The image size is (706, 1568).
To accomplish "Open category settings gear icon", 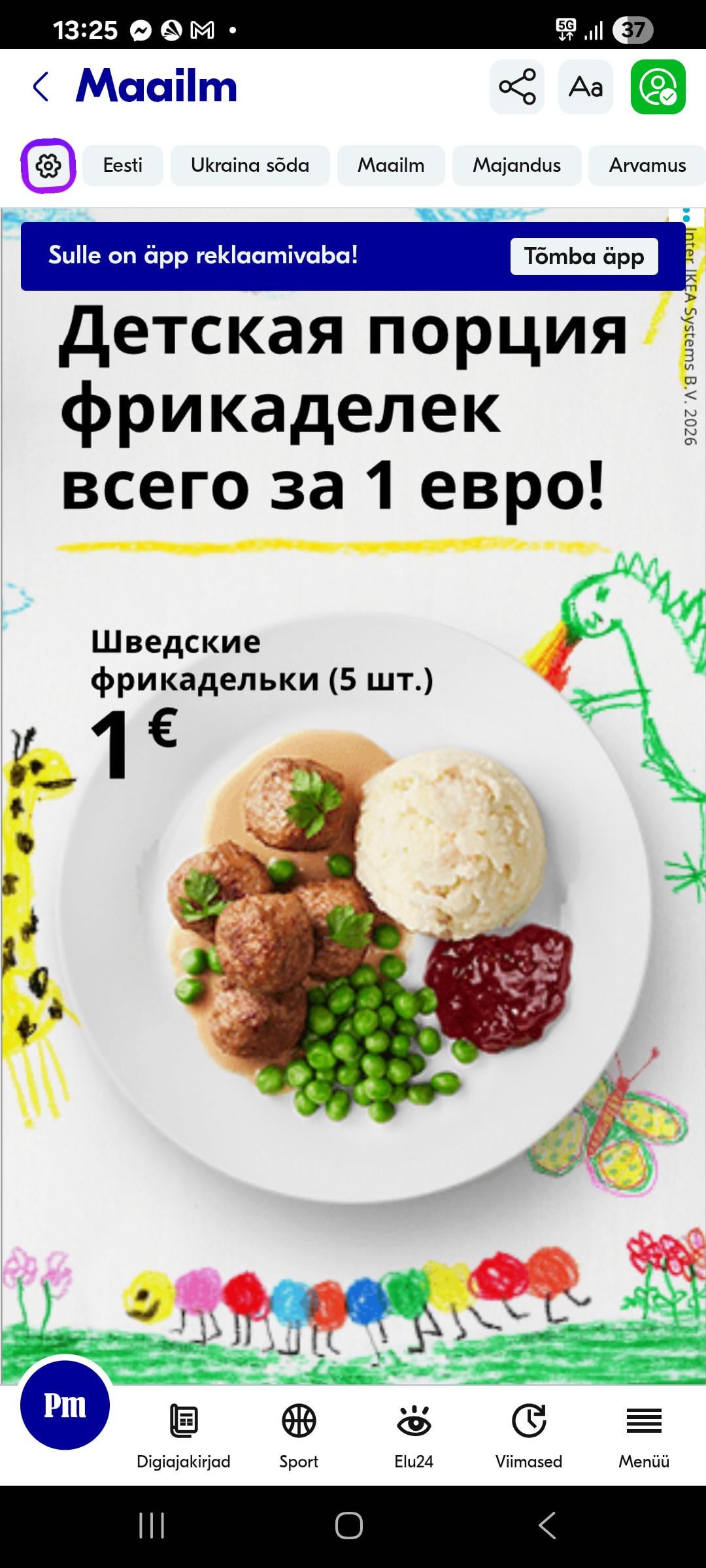I will 48,166.
